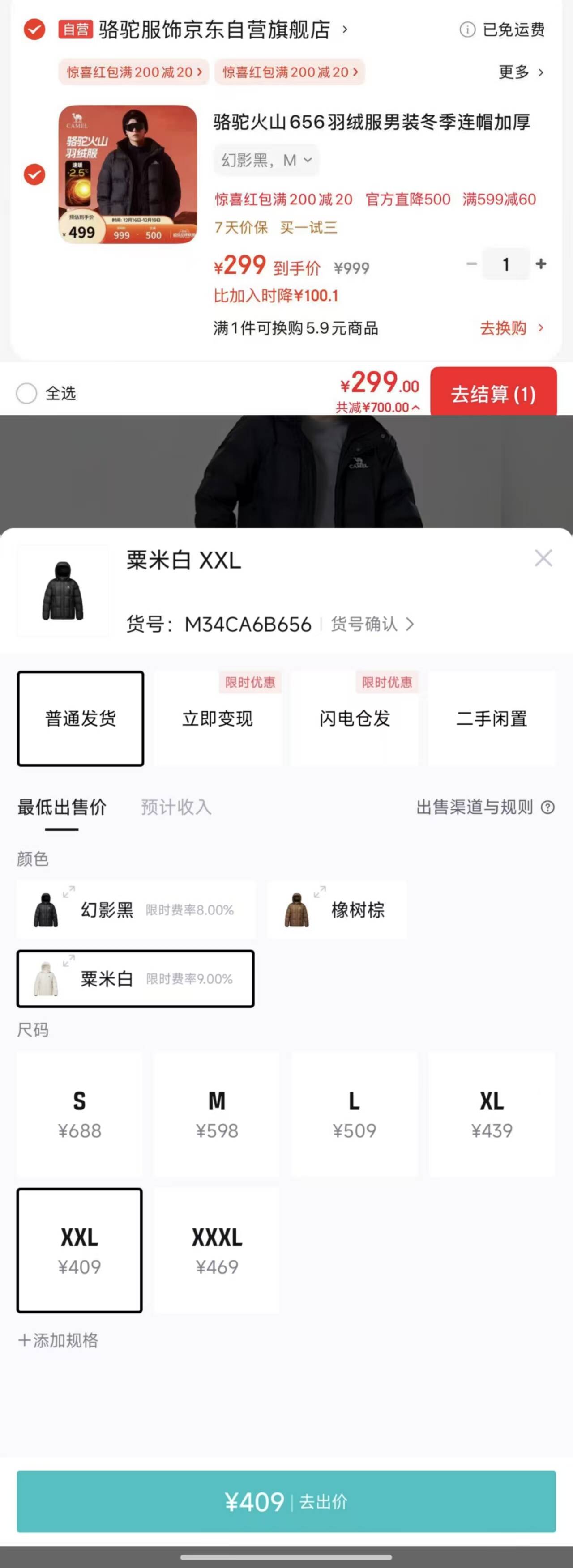Image resolution: width=573 pixels, height=1568 pixels.
Task: Select 橡树棕 color
Action: pos(337,910)
